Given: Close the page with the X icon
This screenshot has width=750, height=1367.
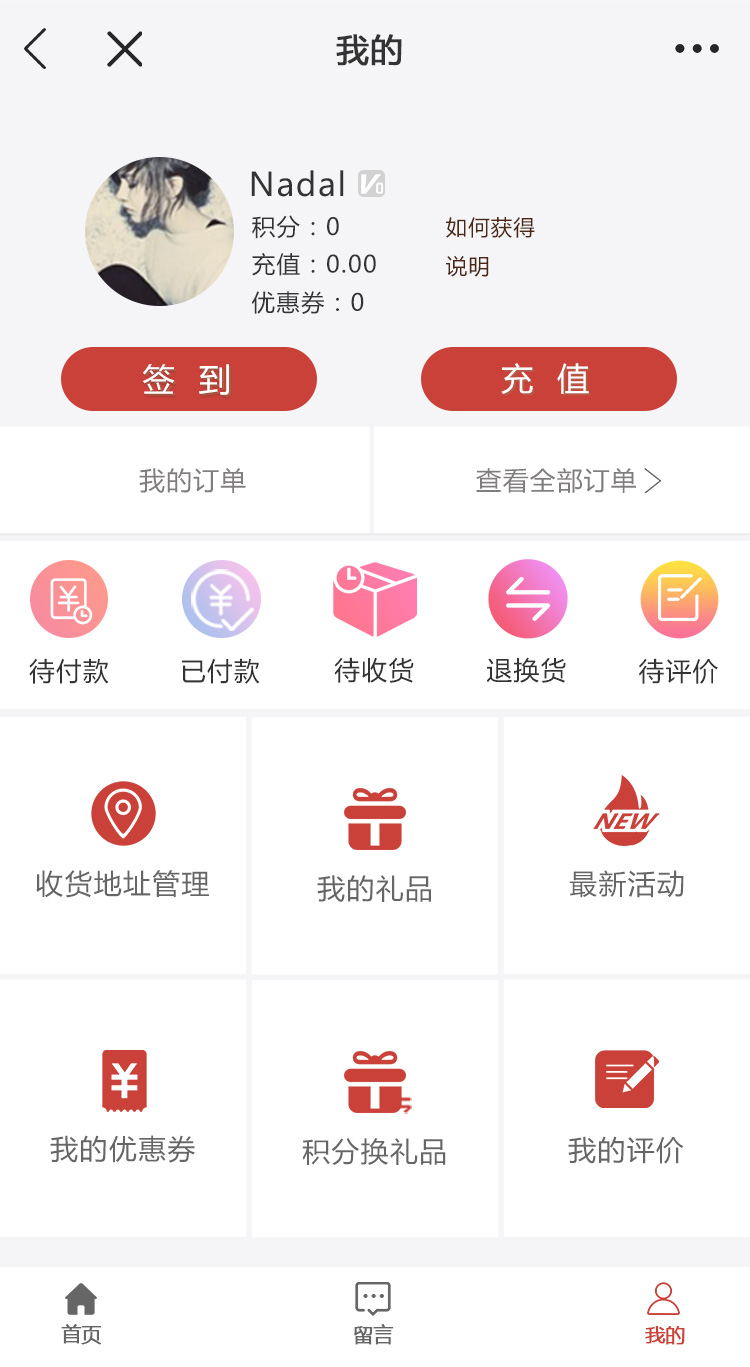Looking at the screenshot, I should click(x=125, y=49).
